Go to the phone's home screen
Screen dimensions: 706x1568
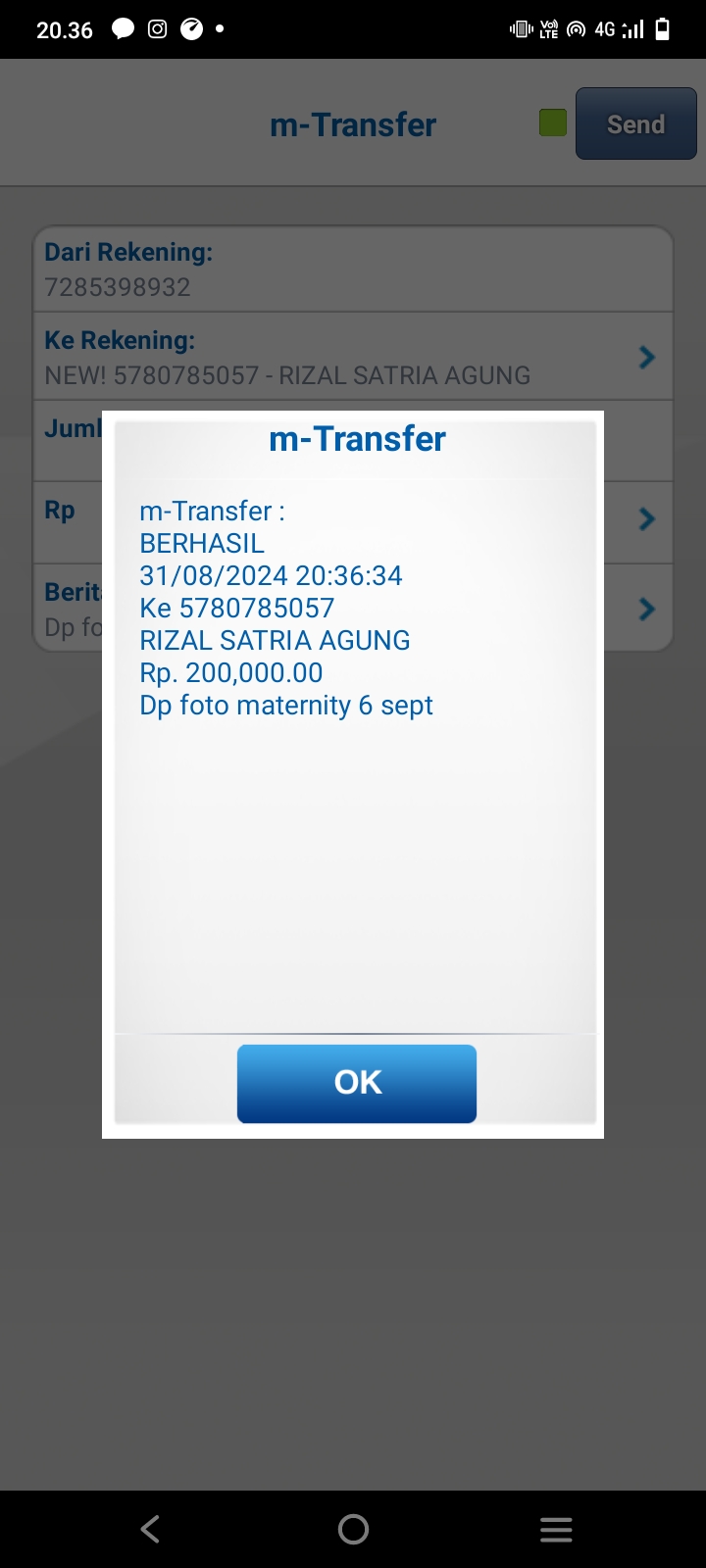pyautogui.click(x=353, y=1529)
